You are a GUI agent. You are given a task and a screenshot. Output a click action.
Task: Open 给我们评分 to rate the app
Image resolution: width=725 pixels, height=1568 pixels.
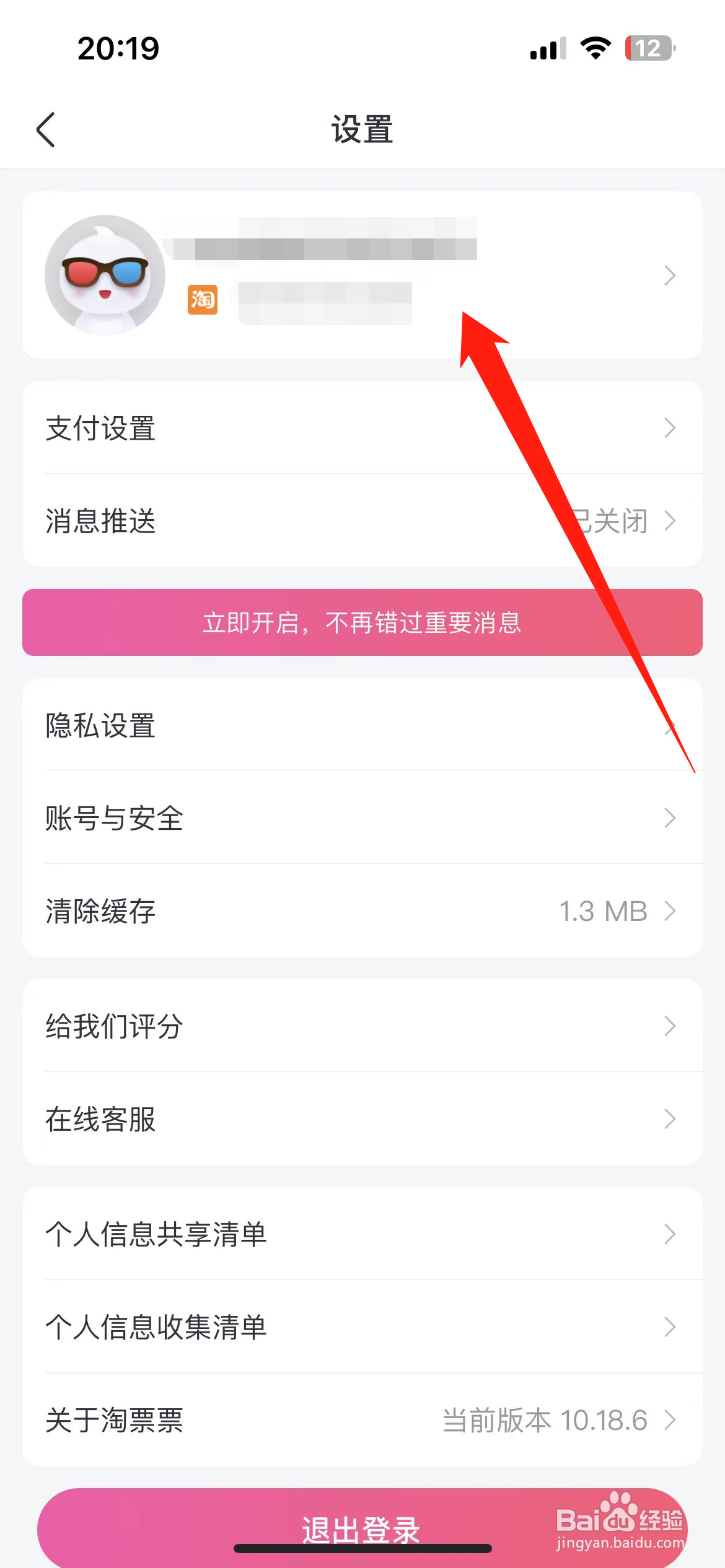(x=362, y=1026)
